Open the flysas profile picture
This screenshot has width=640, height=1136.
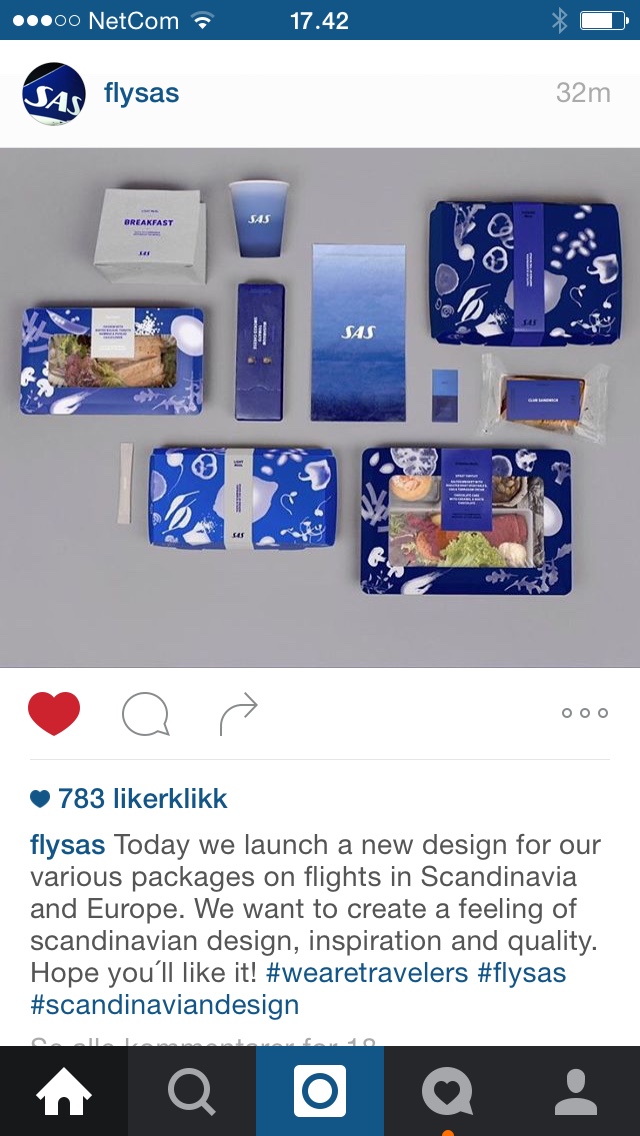coord(54,94)
